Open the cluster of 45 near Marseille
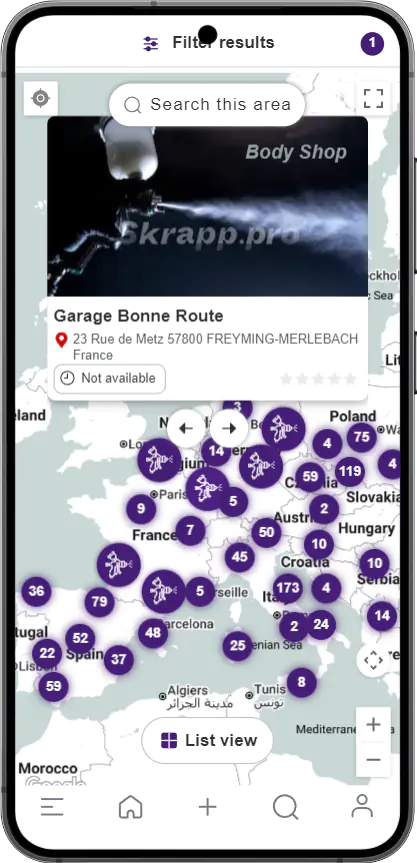The height and width of the screenshot is (863, 417). [x=240, y=557]
